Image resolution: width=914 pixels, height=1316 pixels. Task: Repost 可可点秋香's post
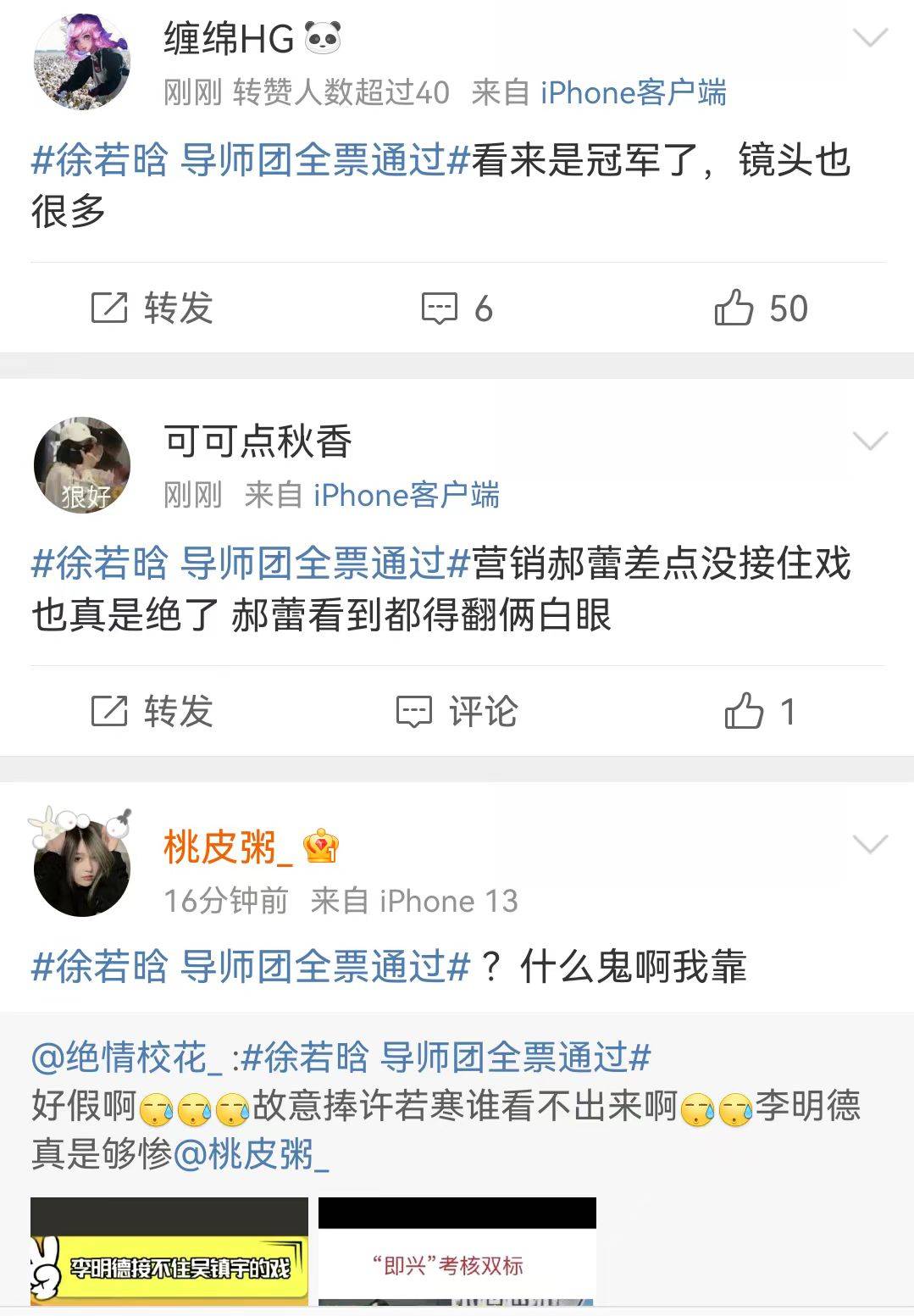tap(152, 711)
